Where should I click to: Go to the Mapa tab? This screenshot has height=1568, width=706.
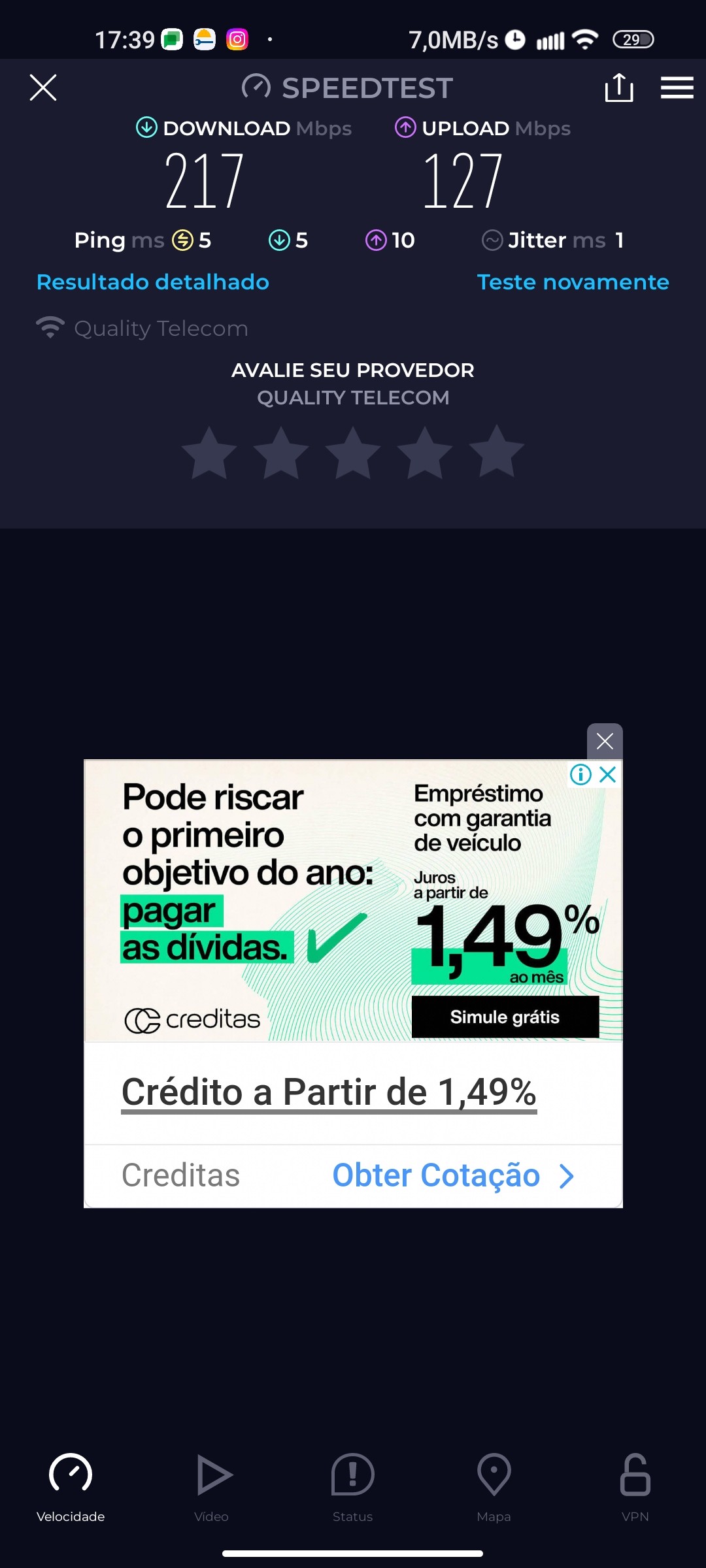coord(494,1484)
